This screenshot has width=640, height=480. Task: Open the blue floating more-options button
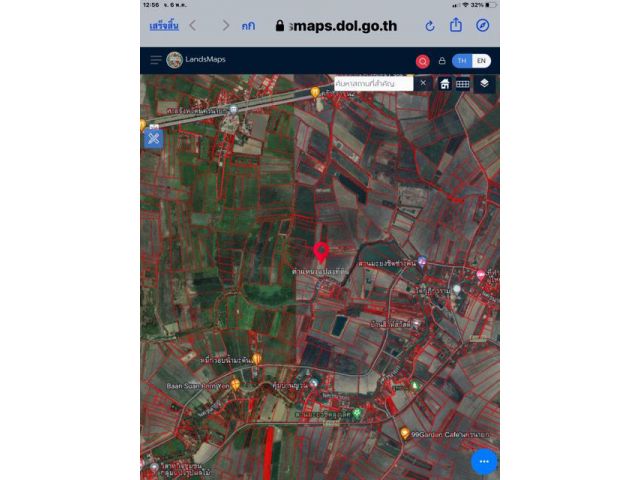484,461
